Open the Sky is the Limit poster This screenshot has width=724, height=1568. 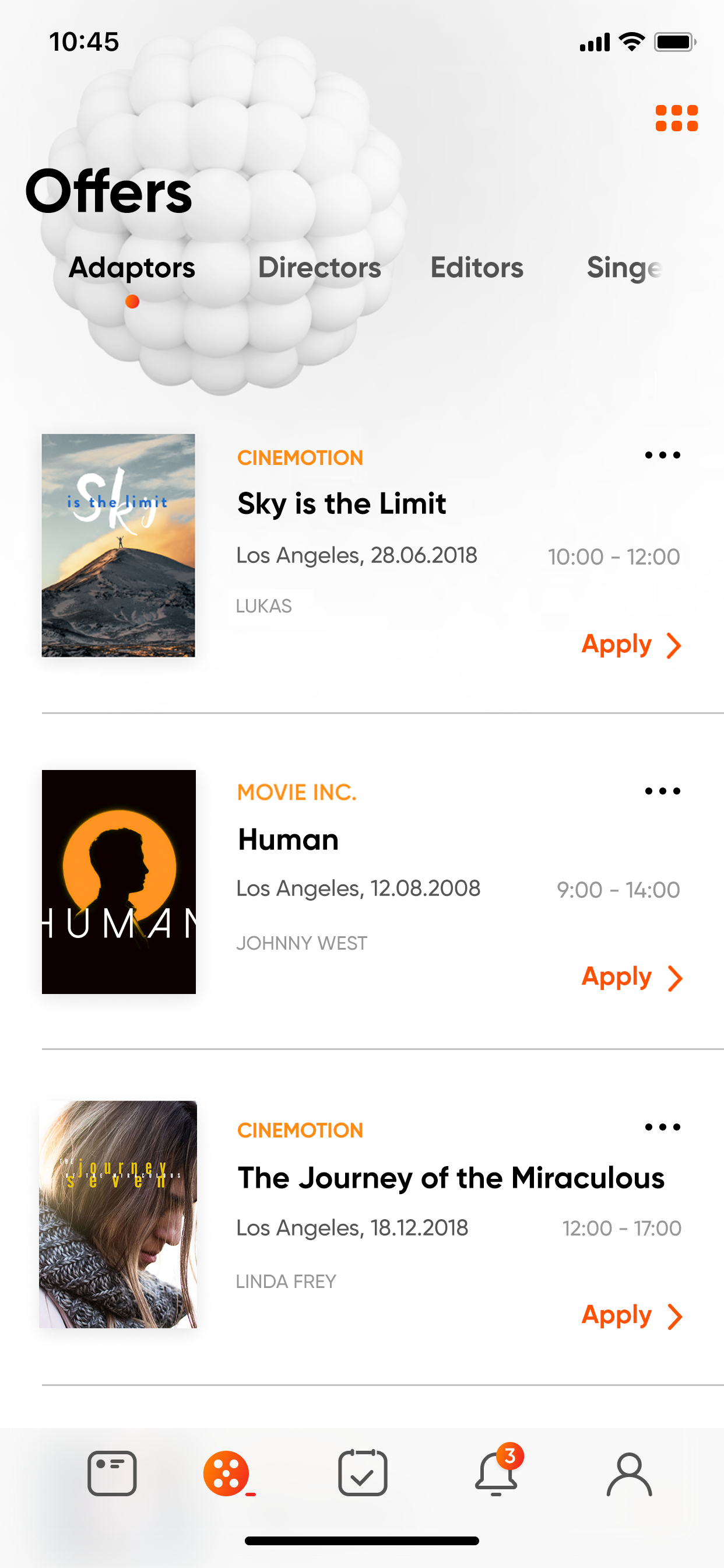(119, 545)
